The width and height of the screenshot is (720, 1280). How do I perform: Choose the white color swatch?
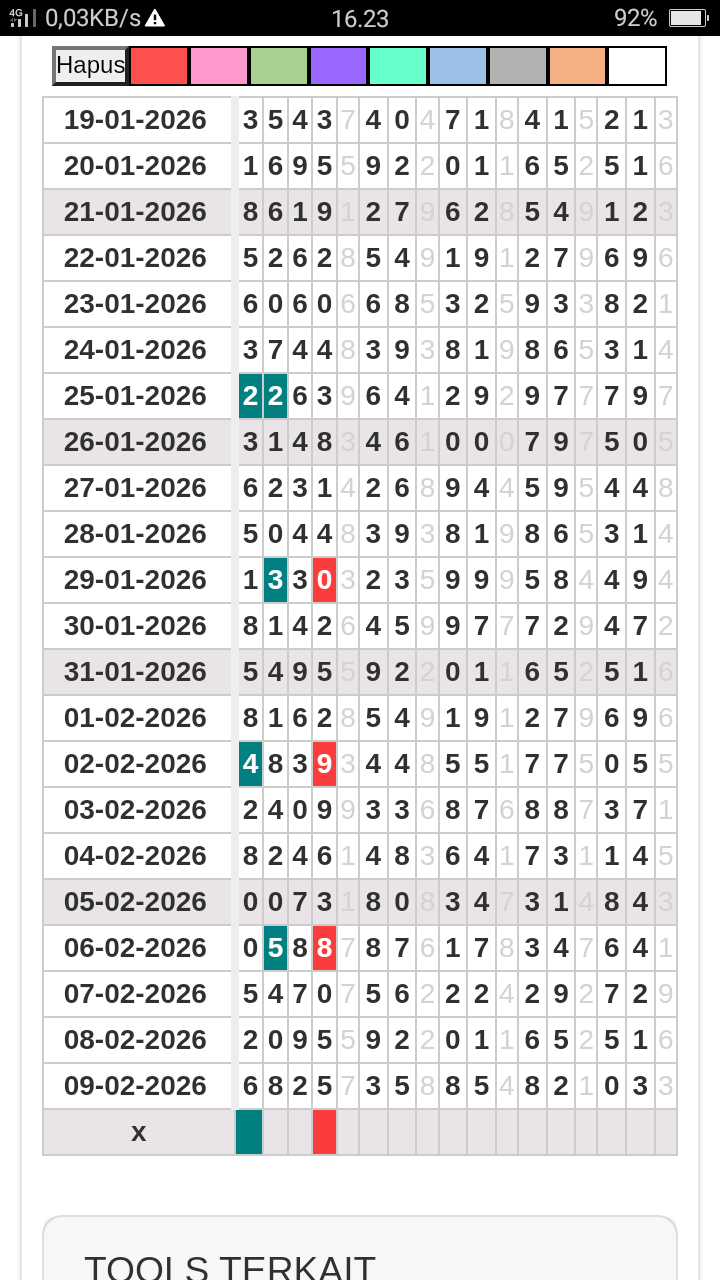637,66
